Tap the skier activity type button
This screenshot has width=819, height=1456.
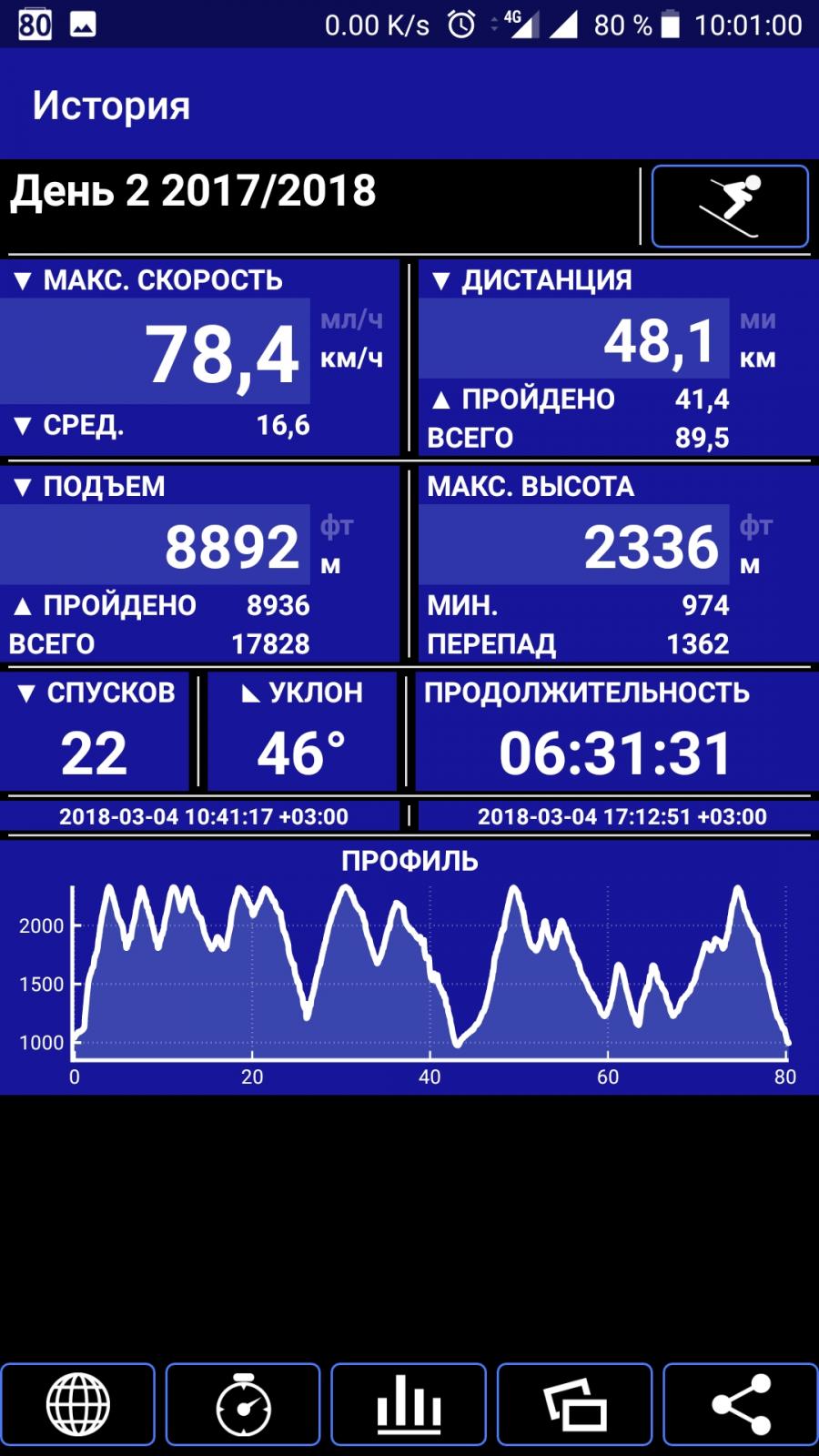click(730, 207)
